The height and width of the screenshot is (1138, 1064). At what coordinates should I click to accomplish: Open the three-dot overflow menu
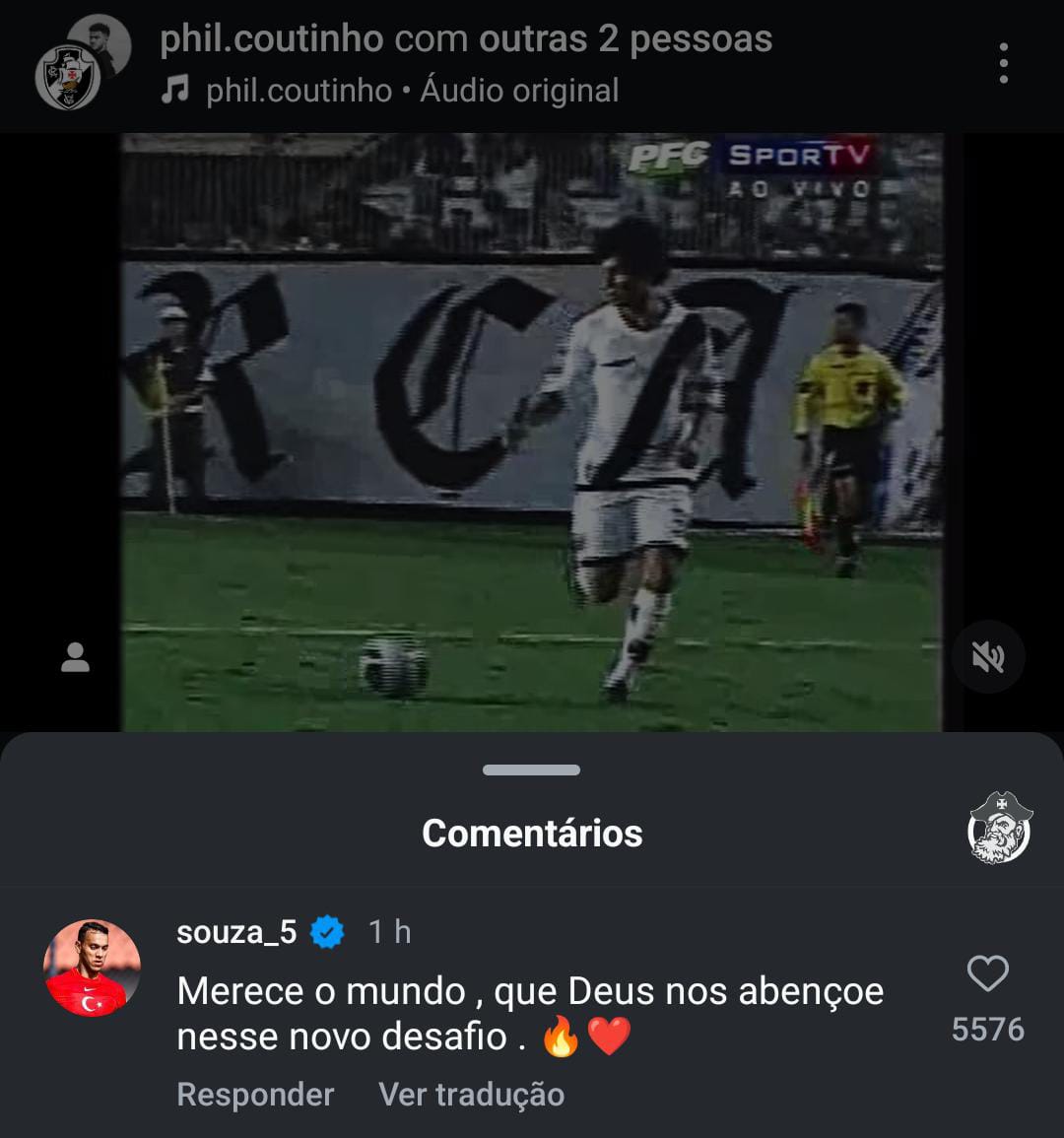[x=1003, y=64]
